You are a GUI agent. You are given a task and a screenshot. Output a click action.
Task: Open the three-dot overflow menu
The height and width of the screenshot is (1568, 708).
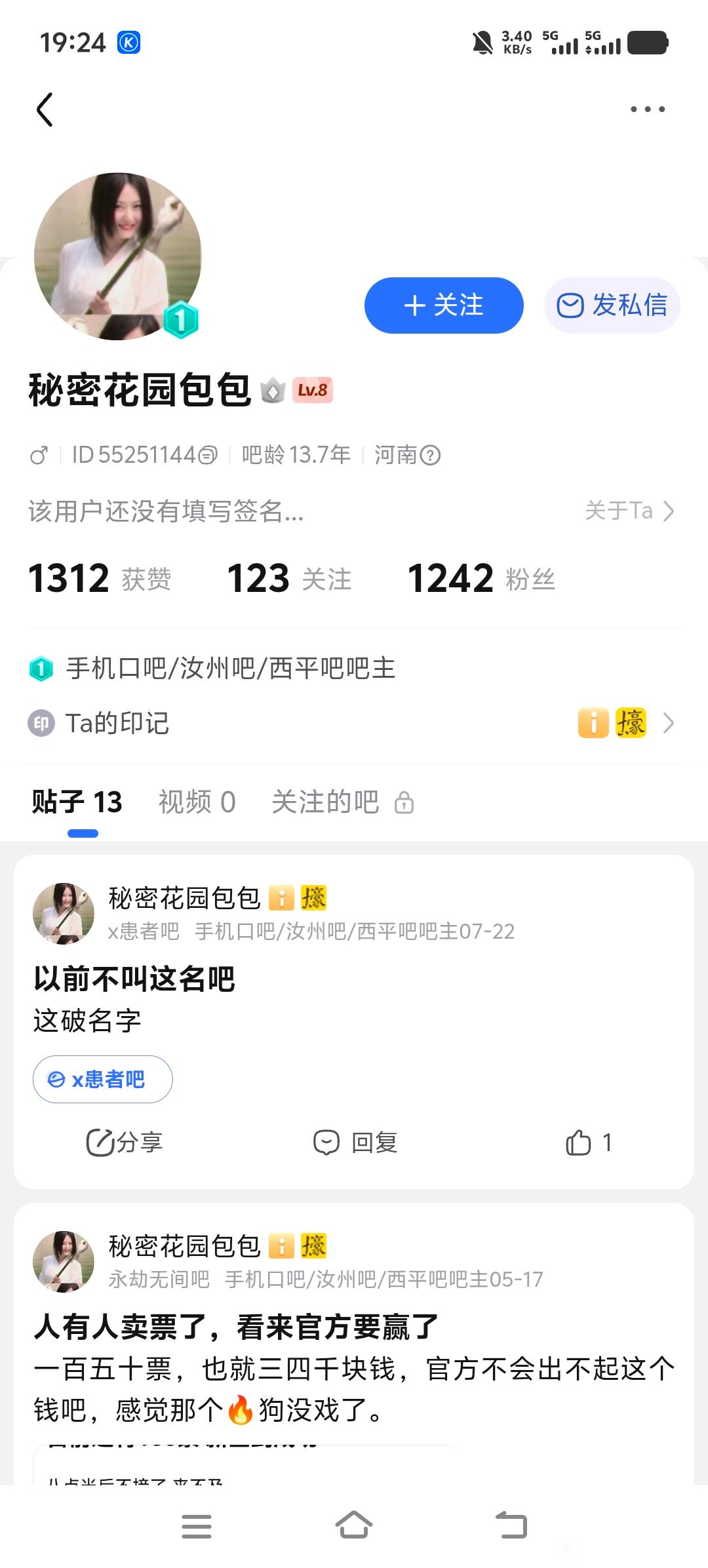[x=648, y=109]
